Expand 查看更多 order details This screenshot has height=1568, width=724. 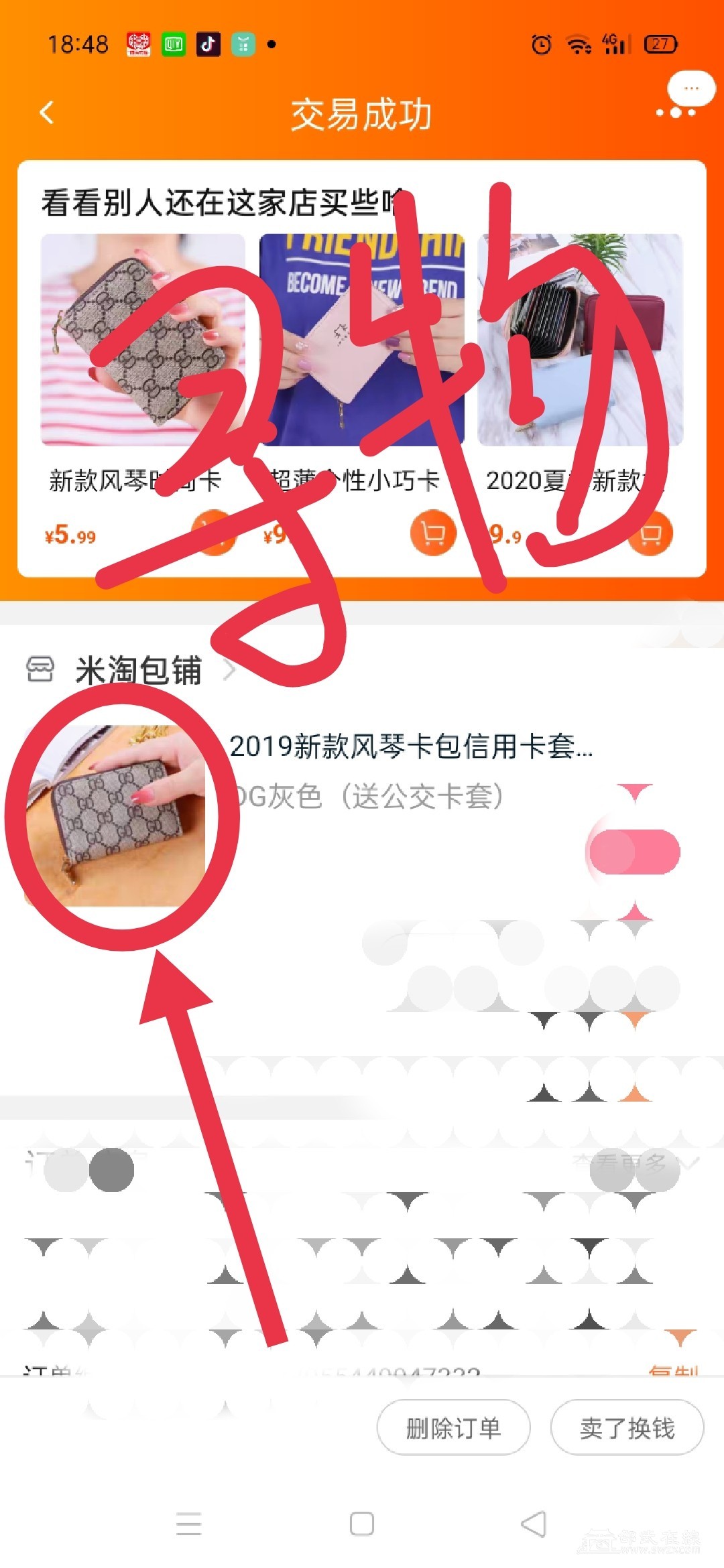(x=633, y=1163)
